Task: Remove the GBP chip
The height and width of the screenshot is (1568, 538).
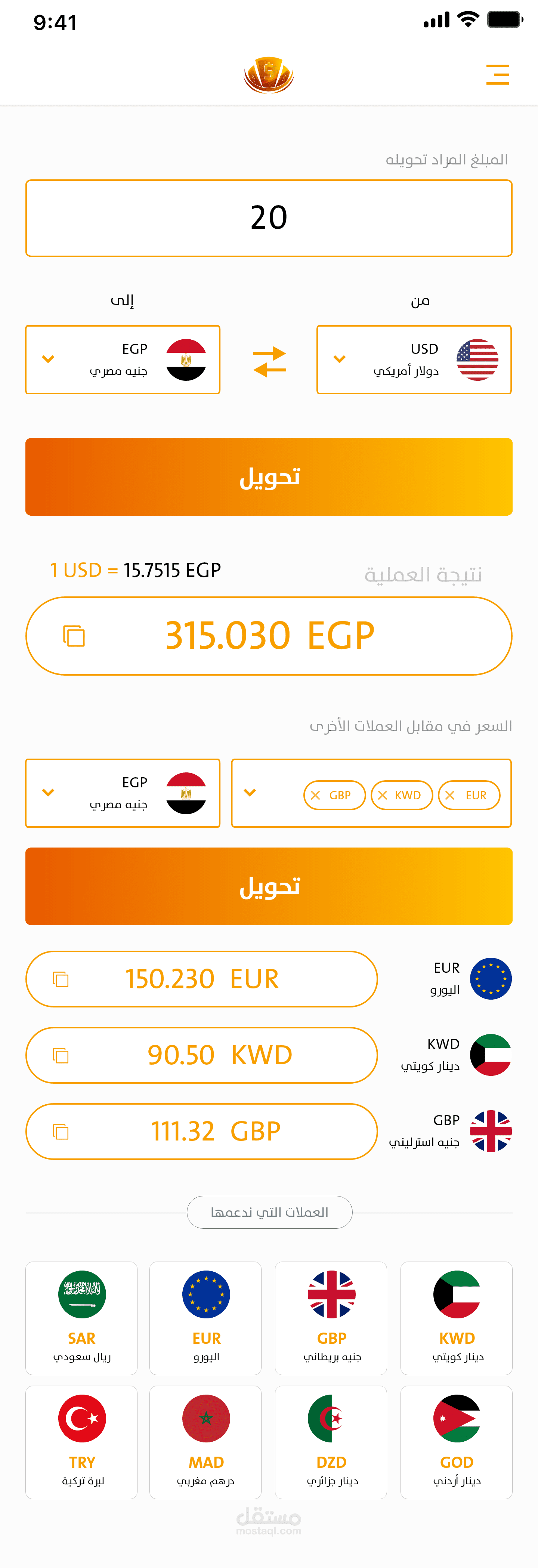Action: click(x=316, y=795)
